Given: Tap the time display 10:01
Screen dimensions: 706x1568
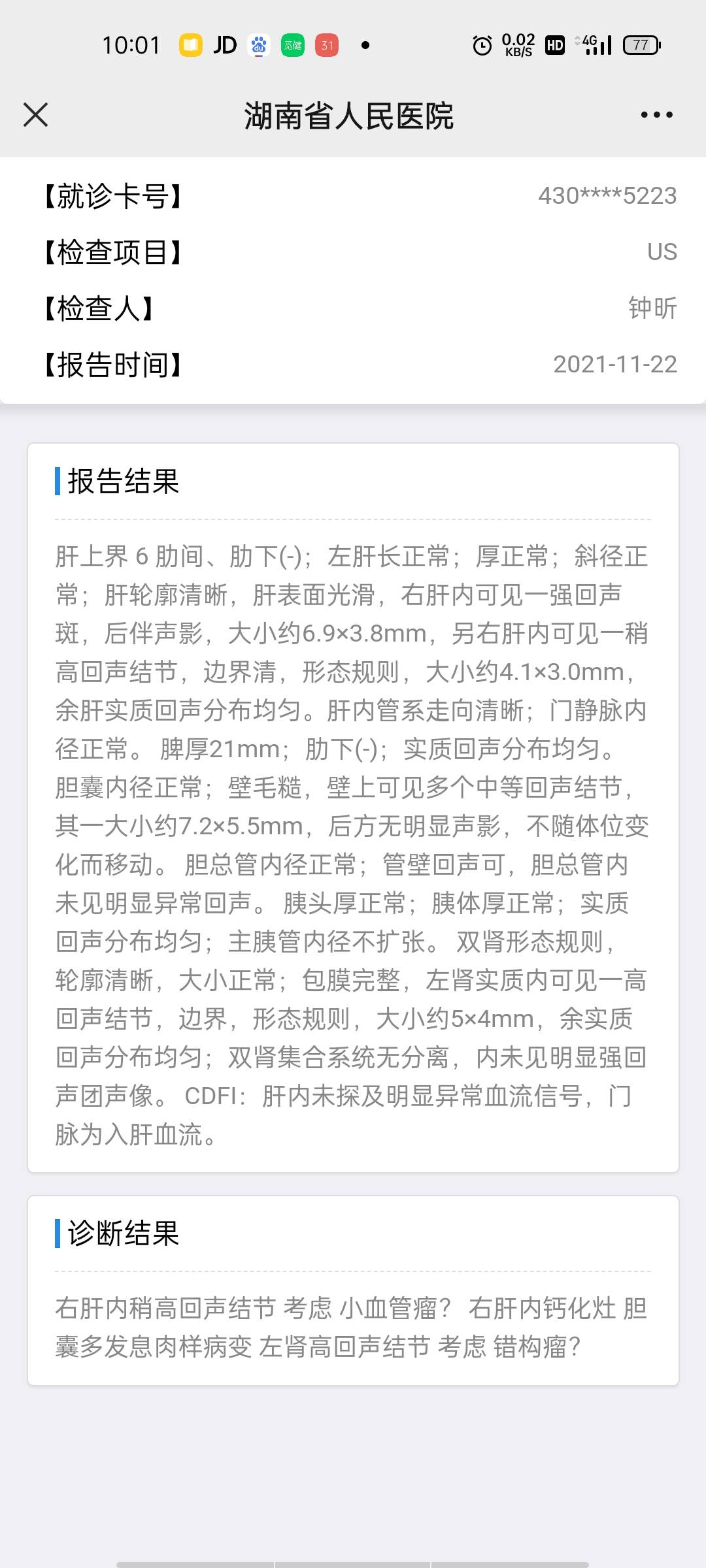Looking at the screenshot, I should point(130,45).
